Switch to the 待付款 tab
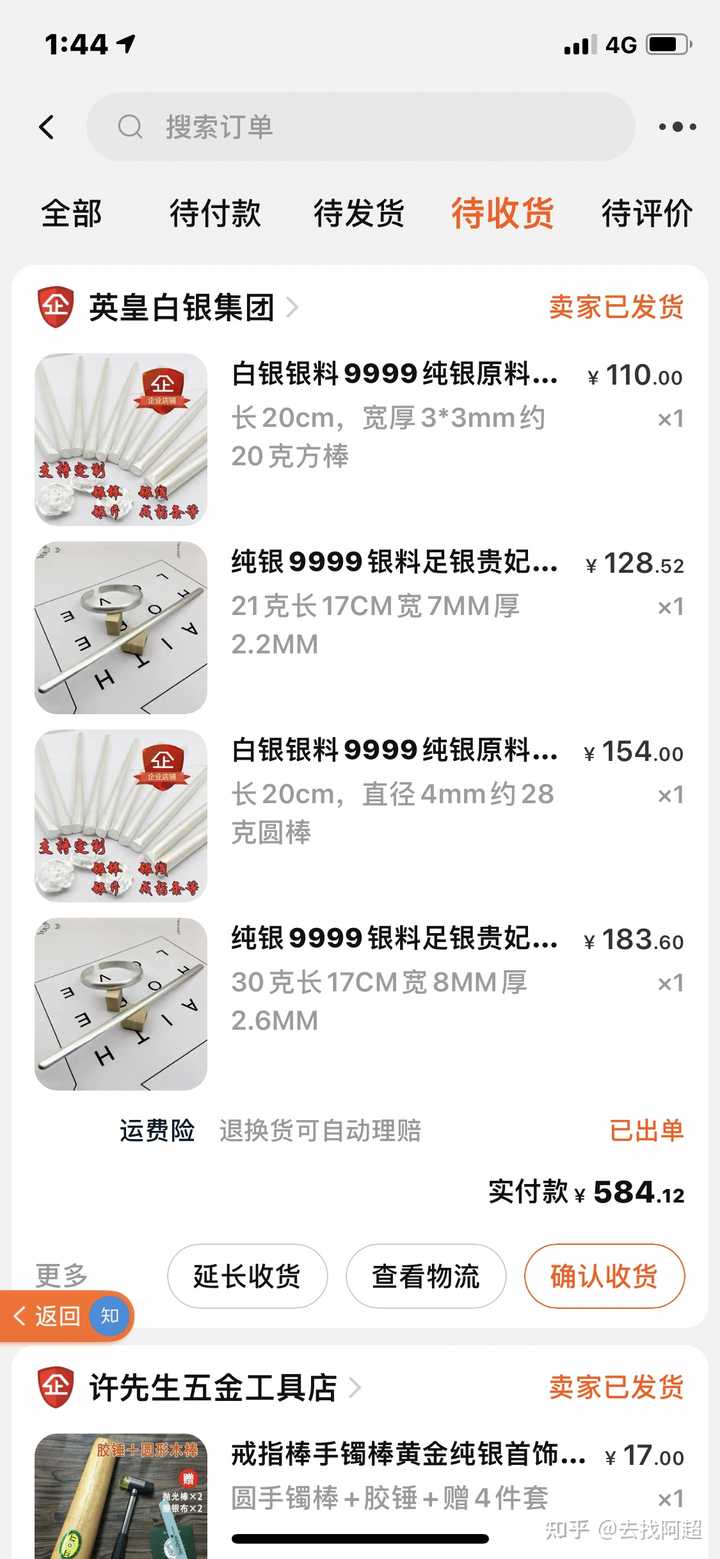This screenshot has height=1559, width=720. click(214, 214)
